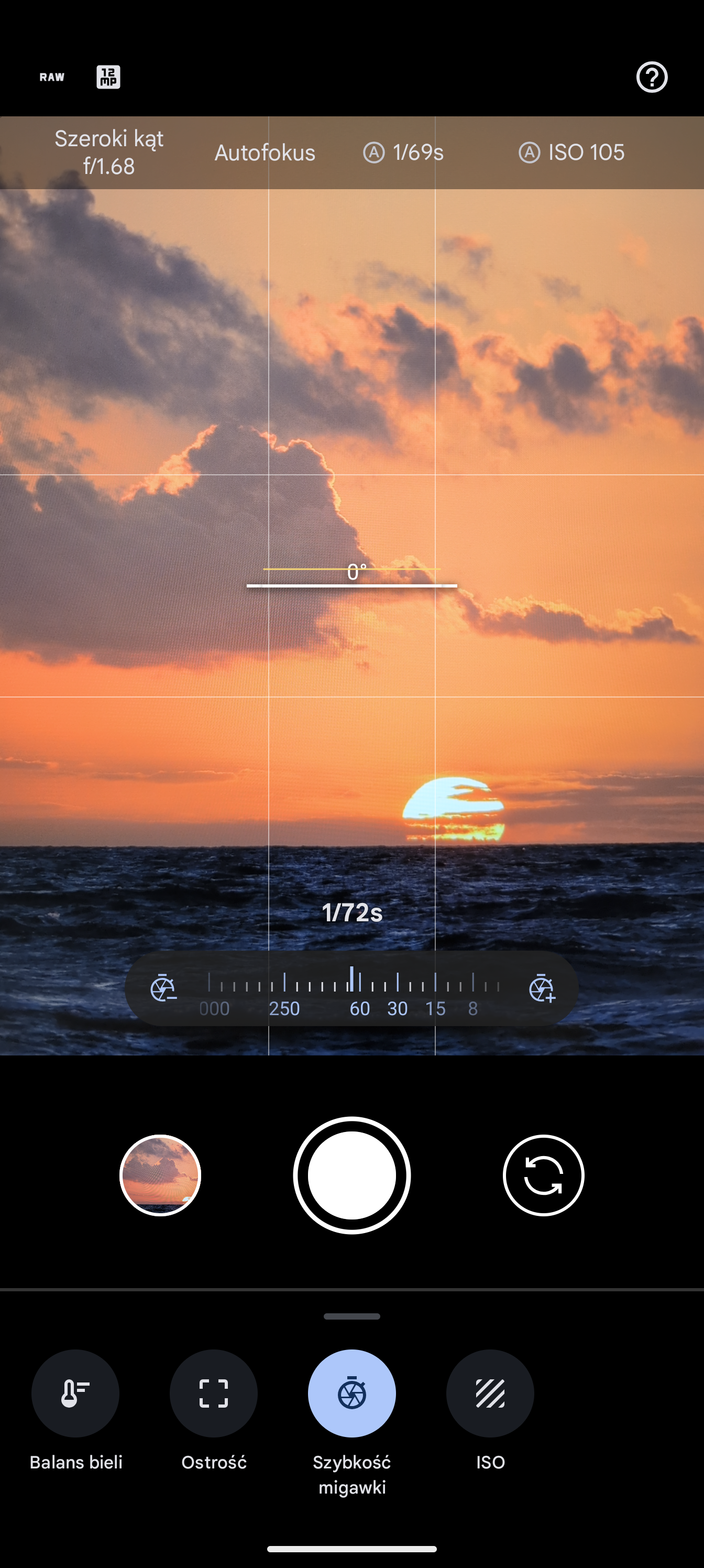Select the Autofokus option
The height and width of the screenshot is (1568, 704).
[265, 152]
